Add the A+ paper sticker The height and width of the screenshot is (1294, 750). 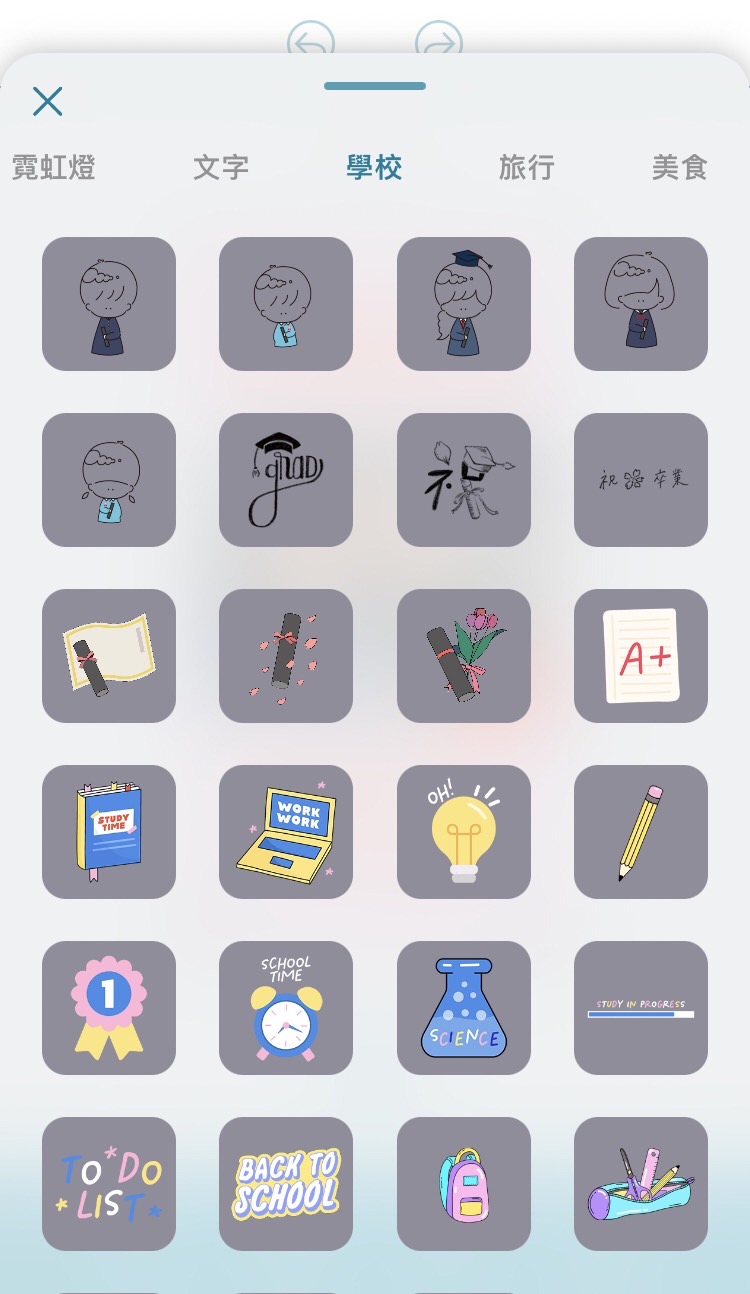pyautogui.click(x=640, y=656)
